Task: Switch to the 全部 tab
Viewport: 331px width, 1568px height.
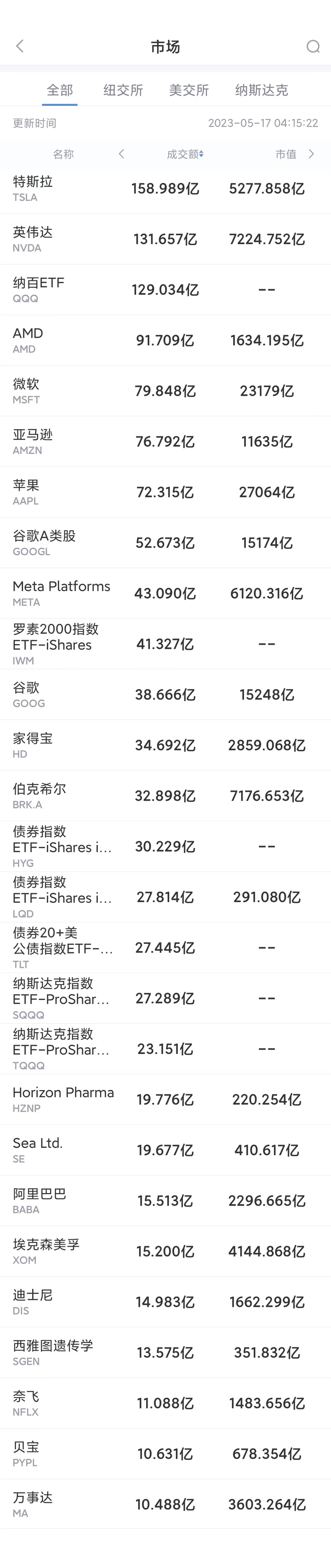Action: (60, 91)
